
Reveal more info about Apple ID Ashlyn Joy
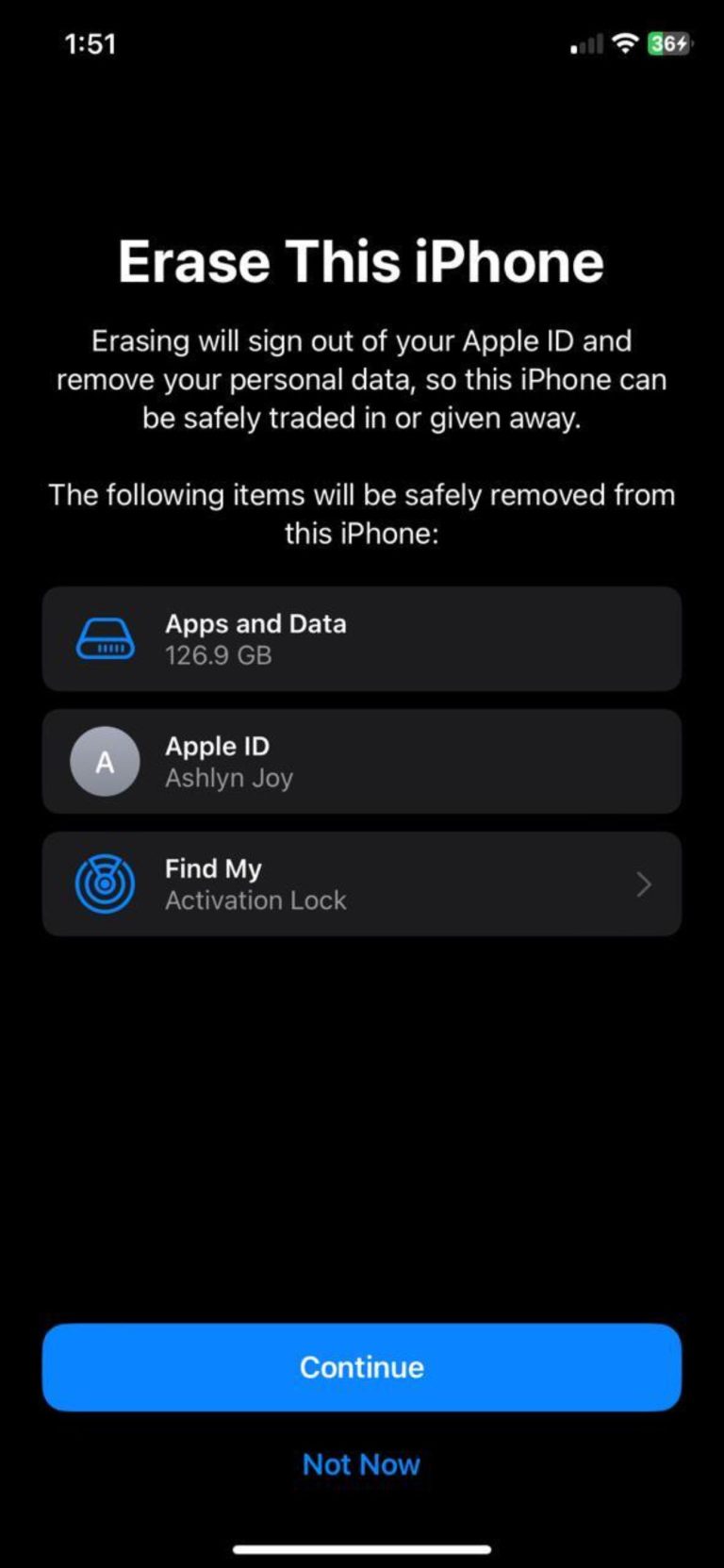pos(362,761)
